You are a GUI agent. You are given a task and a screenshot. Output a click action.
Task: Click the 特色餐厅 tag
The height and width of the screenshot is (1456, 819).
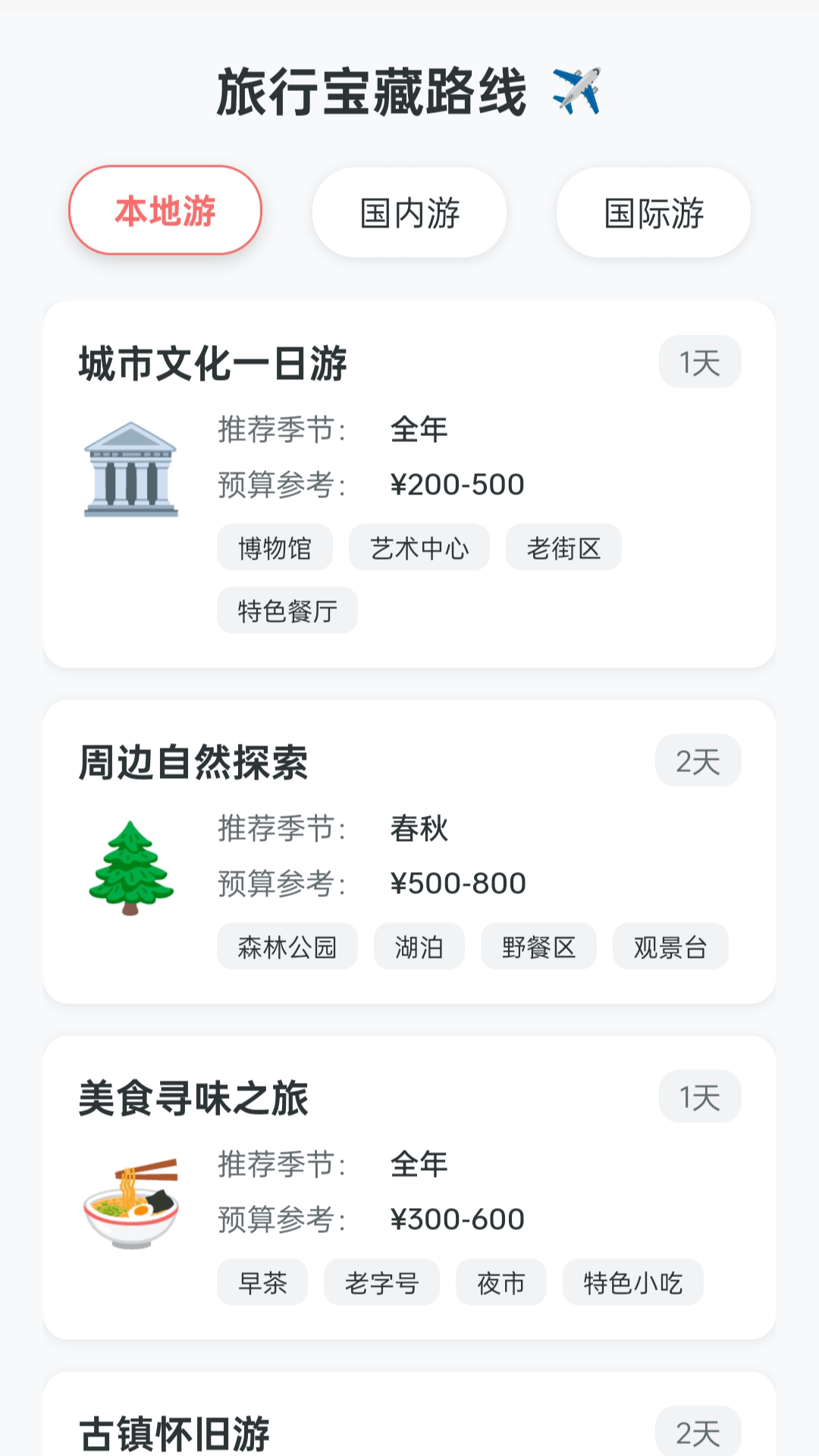tap(287, 610)
